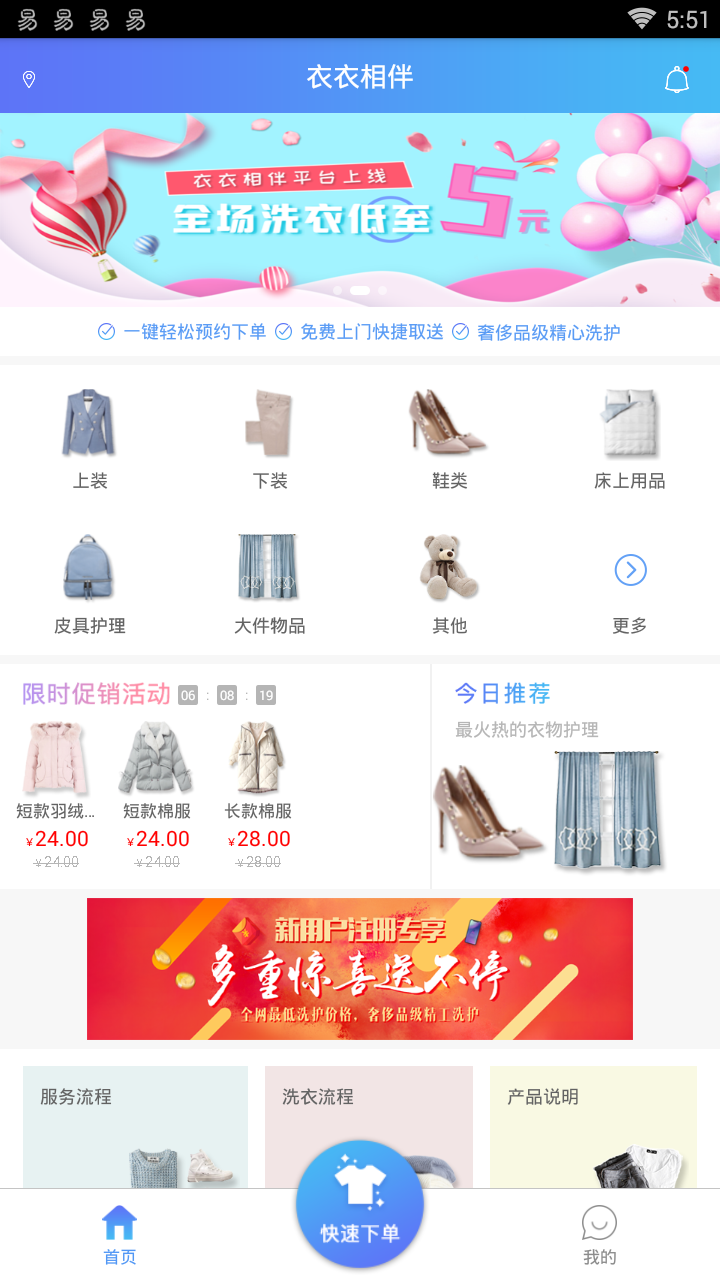Tap the 快速下单 quick order button
Viewport: 720px width, 1280px height.
tap(360, 1205)
